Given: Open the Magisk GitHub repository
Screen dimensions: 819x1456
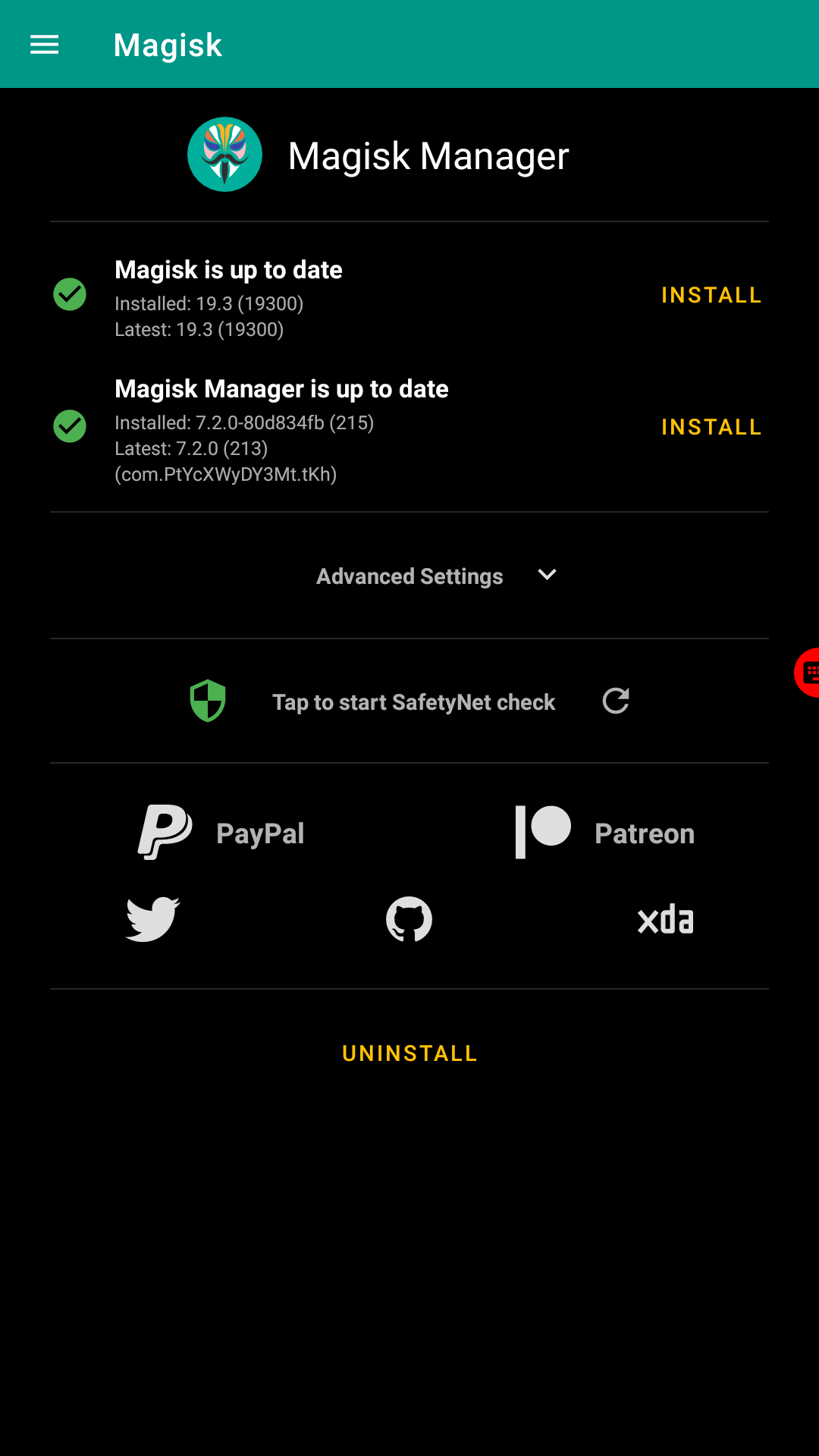Looking at the screenshot, I should tap(408, 918).
